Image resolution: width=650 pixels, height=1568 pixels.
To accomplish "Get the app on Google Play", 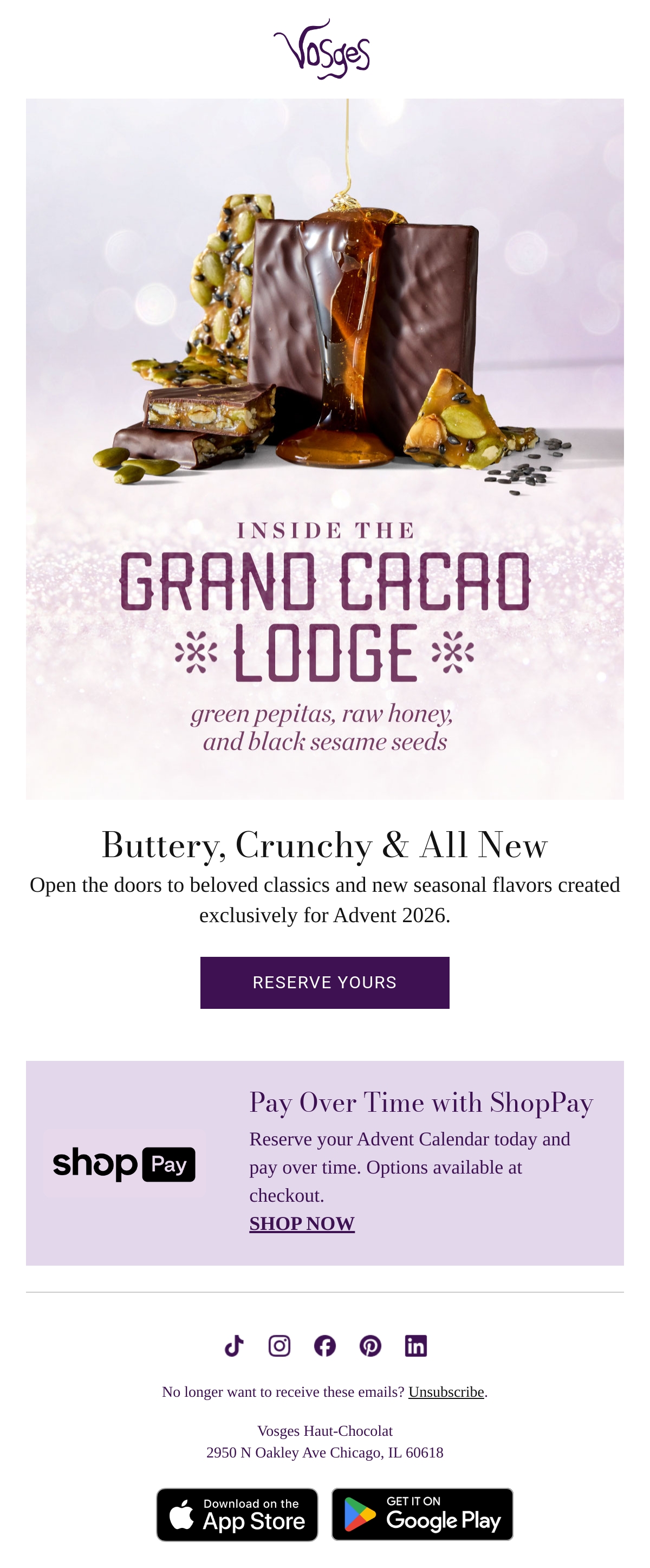I will (422, 1514).
